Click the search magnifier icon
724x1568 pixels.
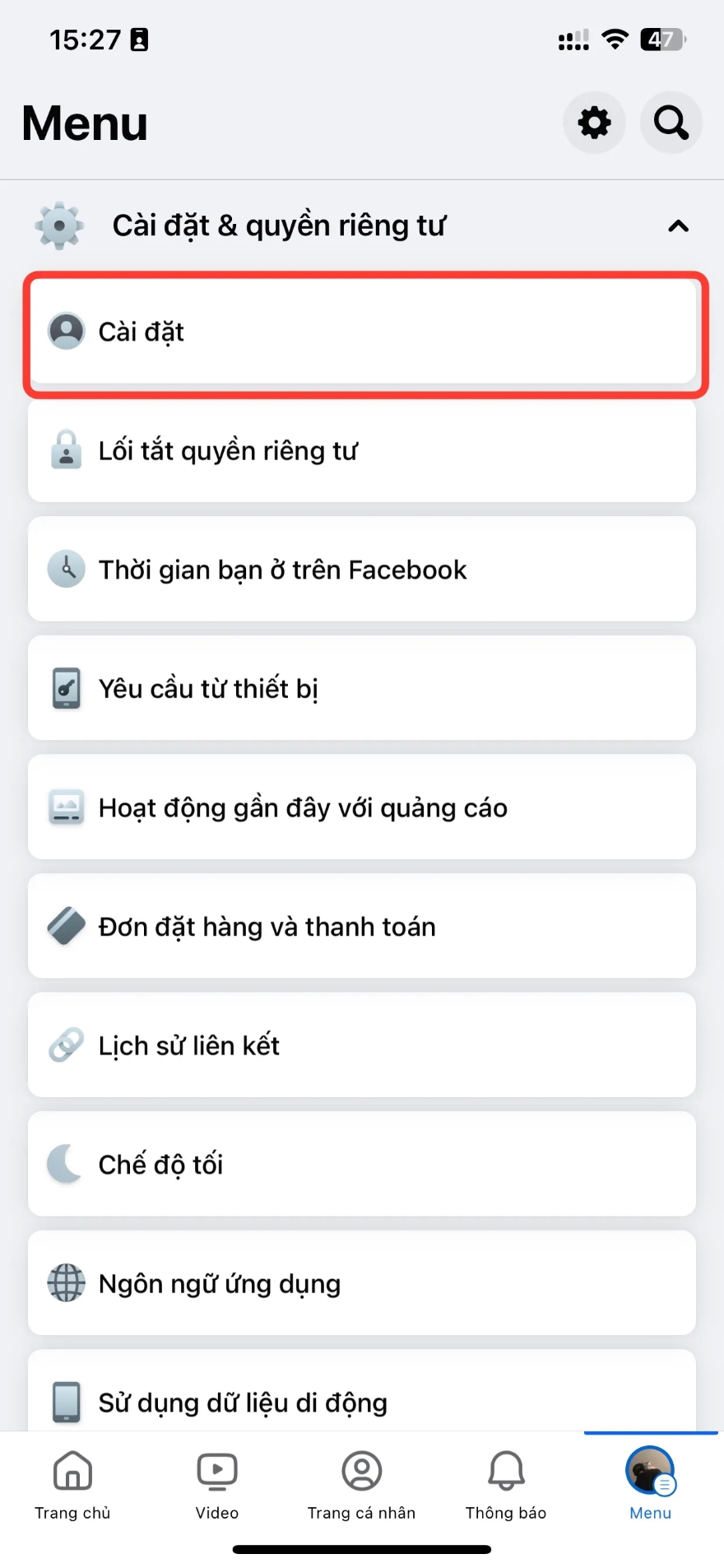(671, 123)
